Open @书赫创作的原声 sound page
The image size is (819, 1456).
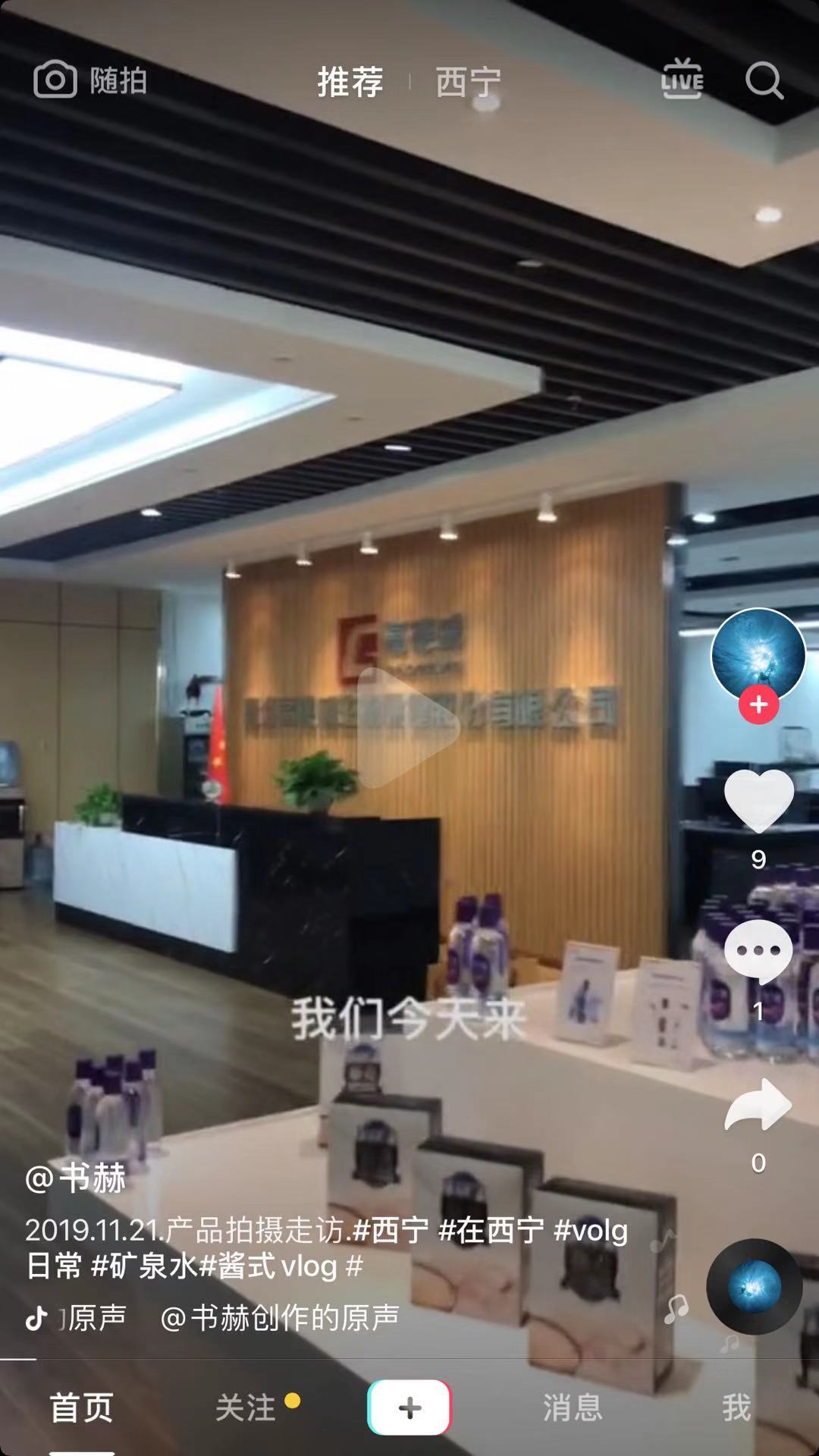[x=279, y=1318]
